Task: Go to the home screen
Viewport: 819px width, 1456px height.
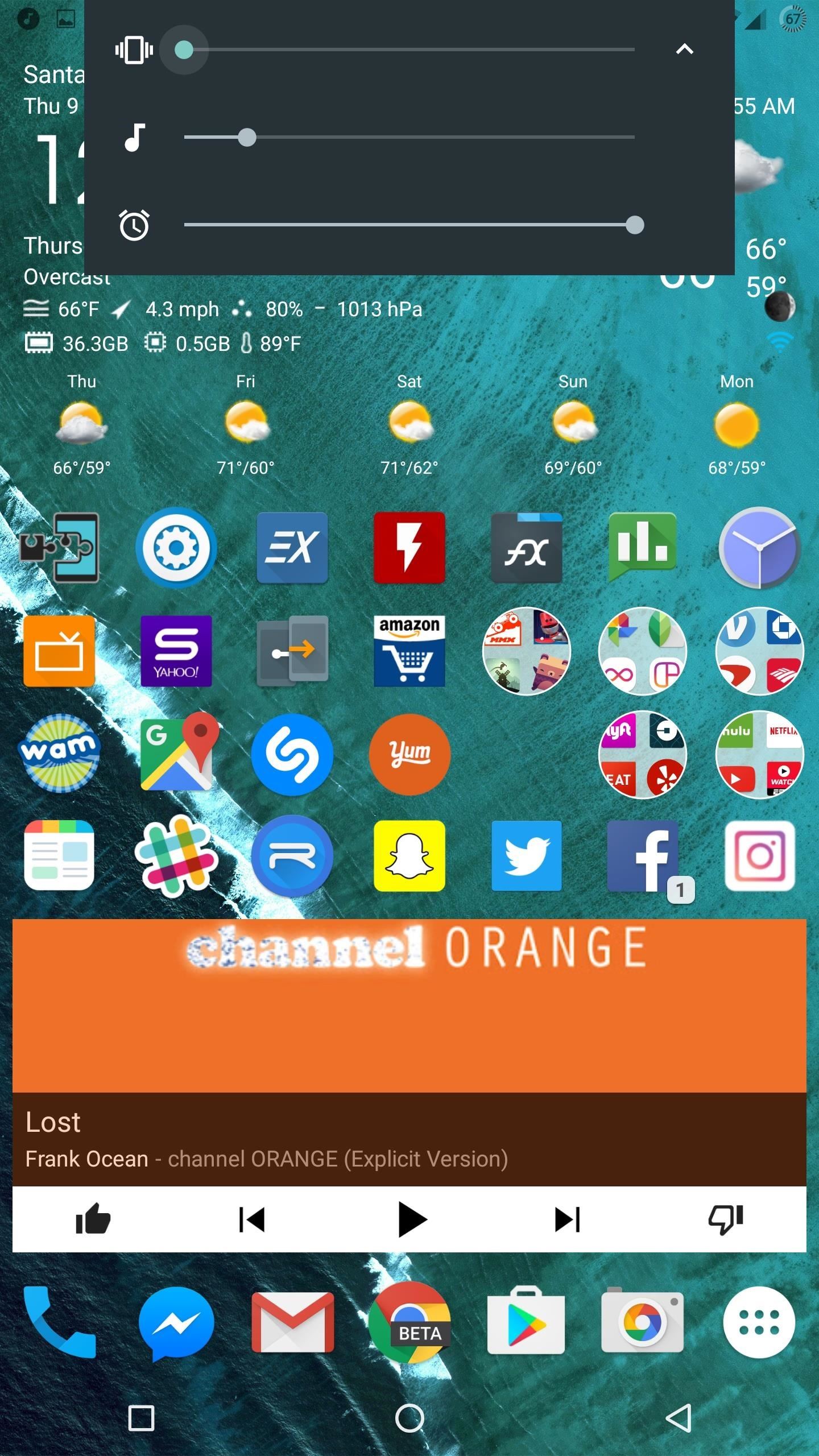Action: 409,1418
